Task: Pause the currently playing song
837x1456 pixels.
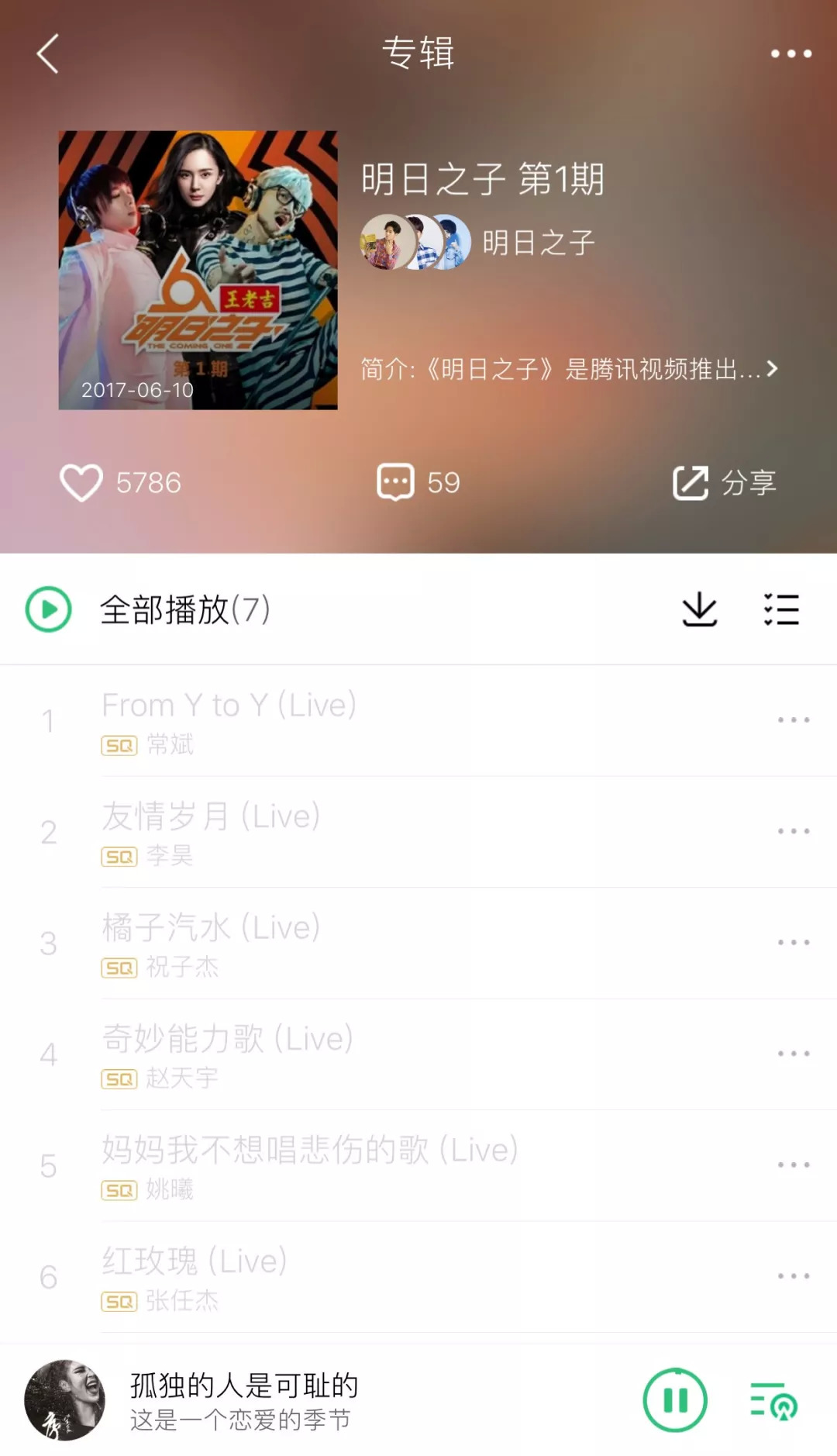Action: [675, 1400]
